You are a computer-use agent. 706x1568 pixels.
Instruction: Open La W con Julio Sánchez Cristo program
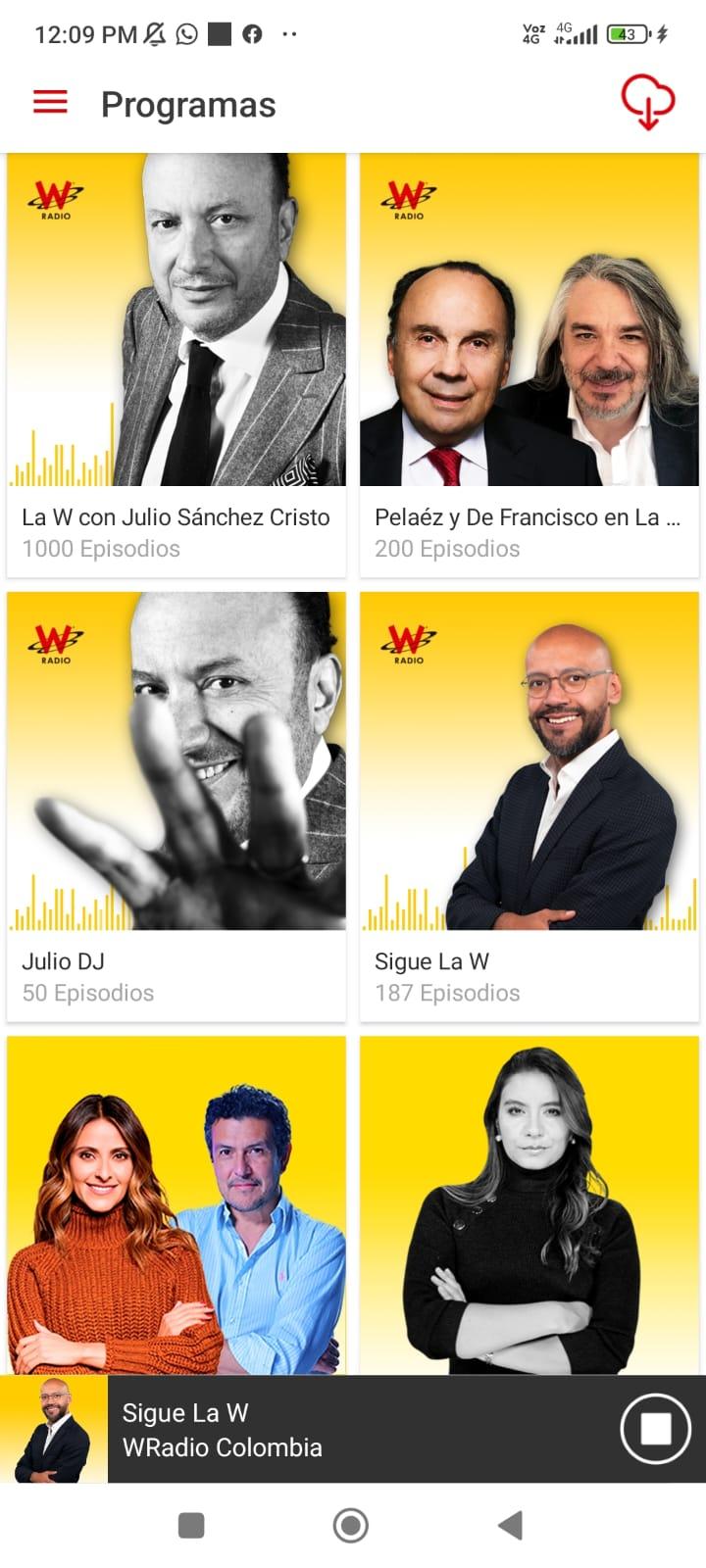tap(176, 365)
